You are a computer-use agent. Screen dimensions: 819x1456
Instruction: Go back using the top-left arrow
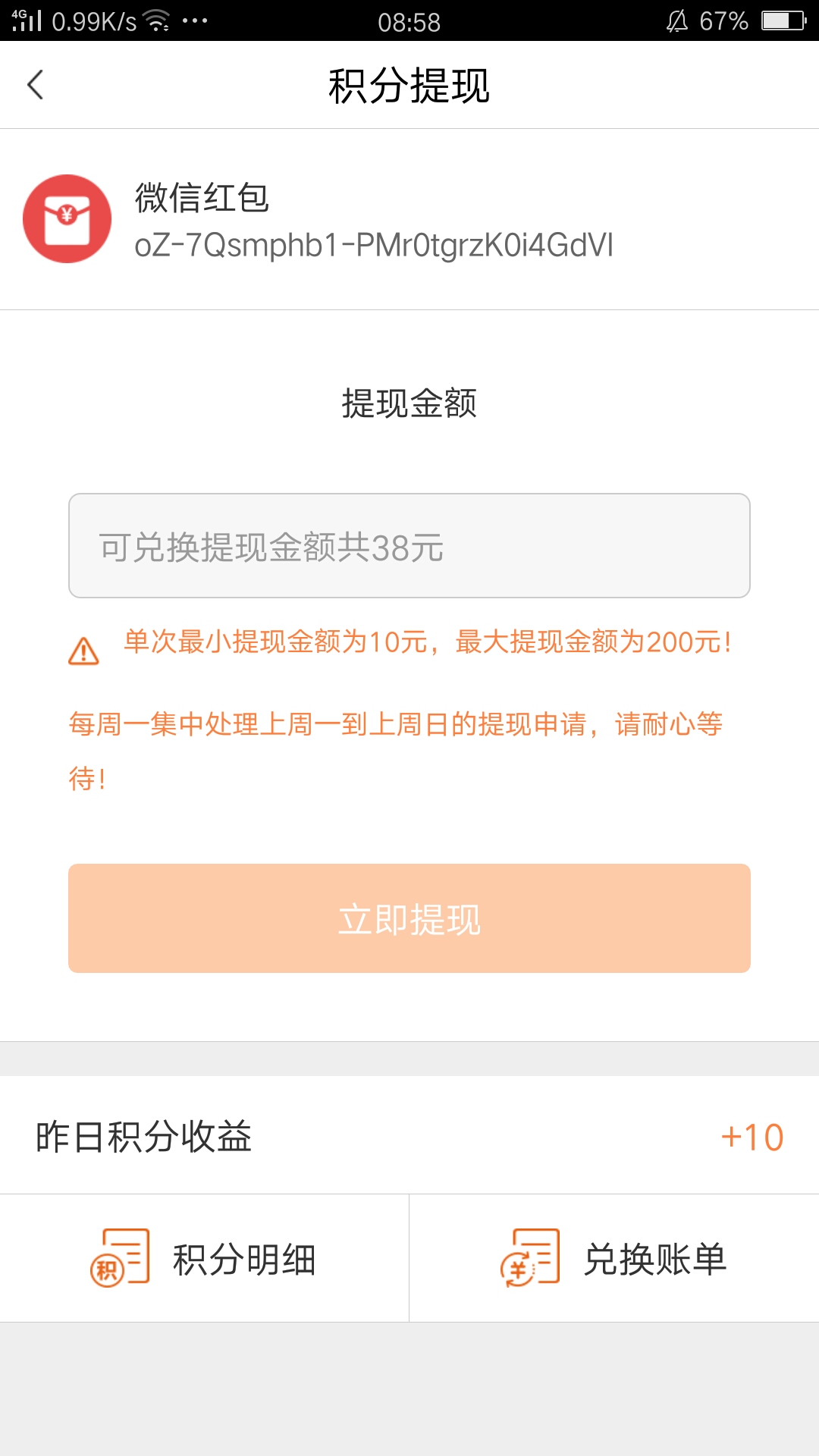point(35,84)
